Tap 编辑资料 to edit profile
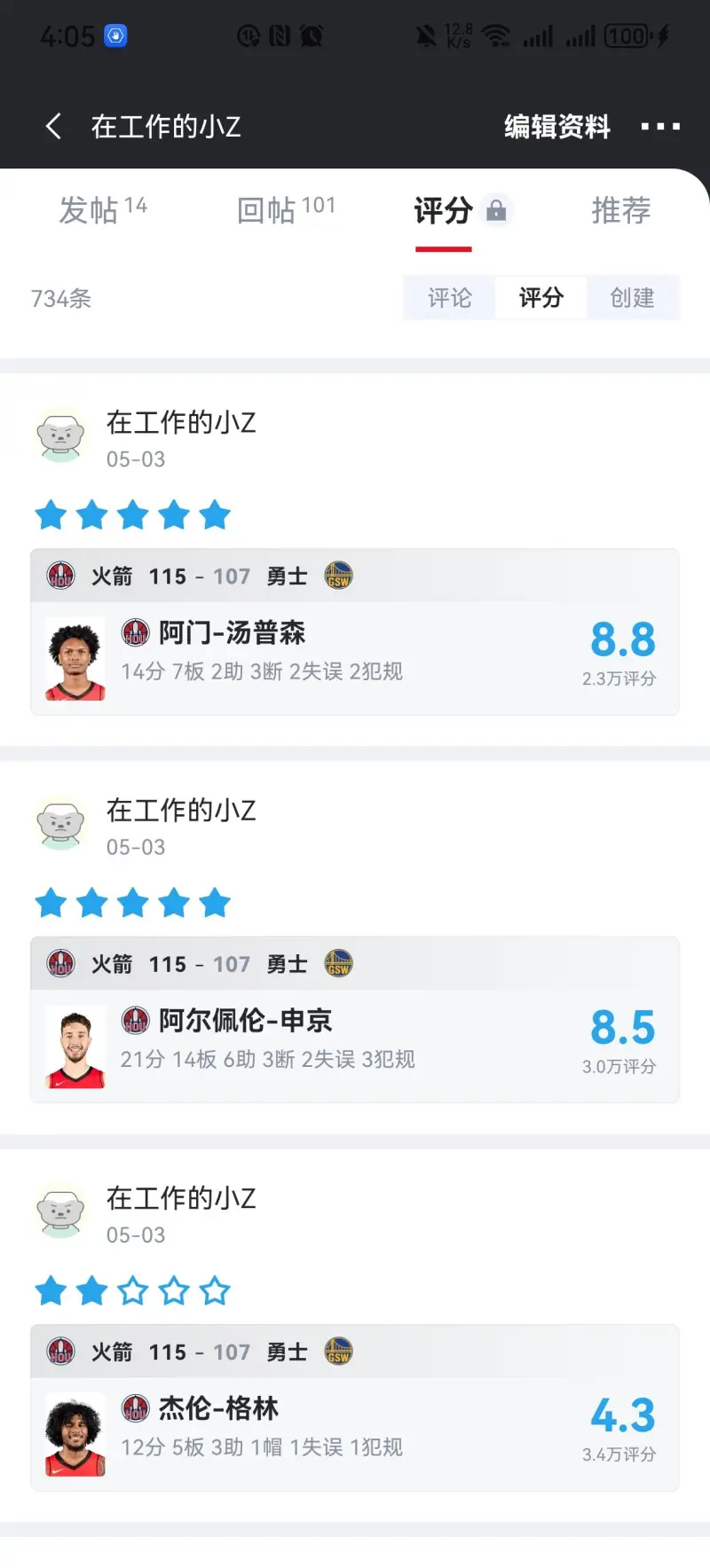This screenshot has height=1568, width=710. click(x=556, y=127)
